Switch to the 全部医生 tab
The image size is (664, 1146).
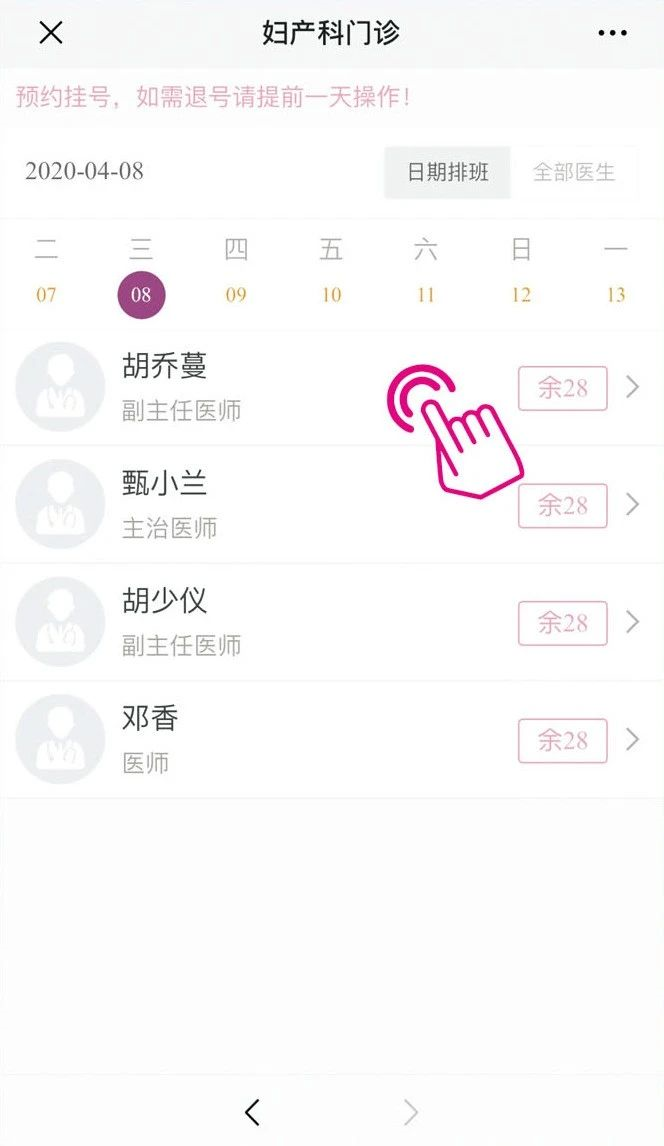pyautogui.click(x=574, y=172)
